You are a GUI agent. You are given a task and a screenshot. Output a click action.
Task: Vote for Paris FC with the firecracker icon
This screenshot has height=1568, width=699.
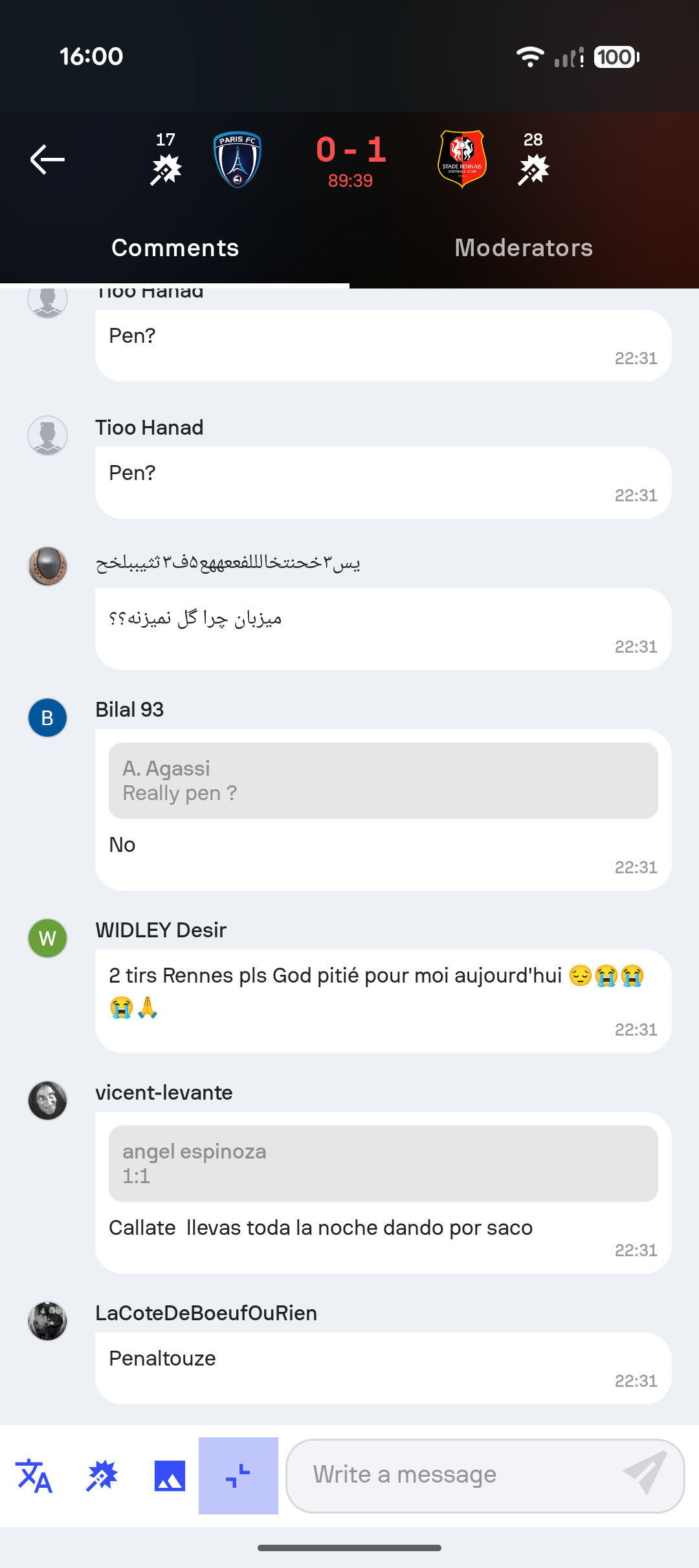click(x=166, y=169)
